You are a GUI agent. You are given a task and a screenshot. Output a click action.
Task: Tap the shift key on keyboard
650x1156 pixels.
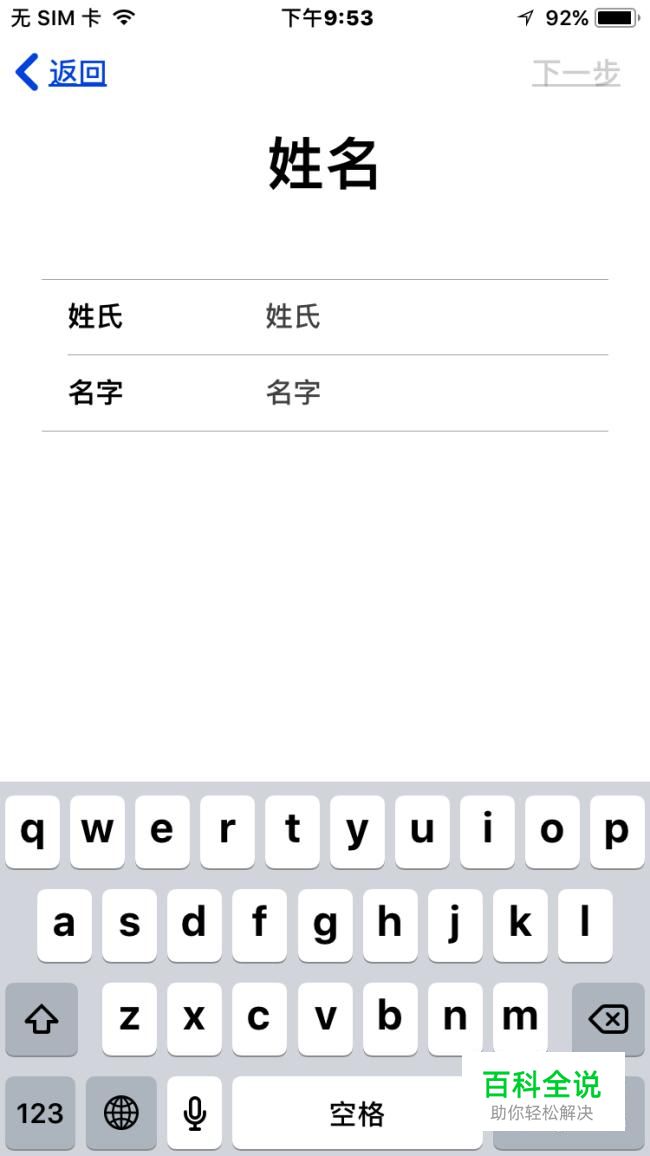click(x=41, y=1019)
